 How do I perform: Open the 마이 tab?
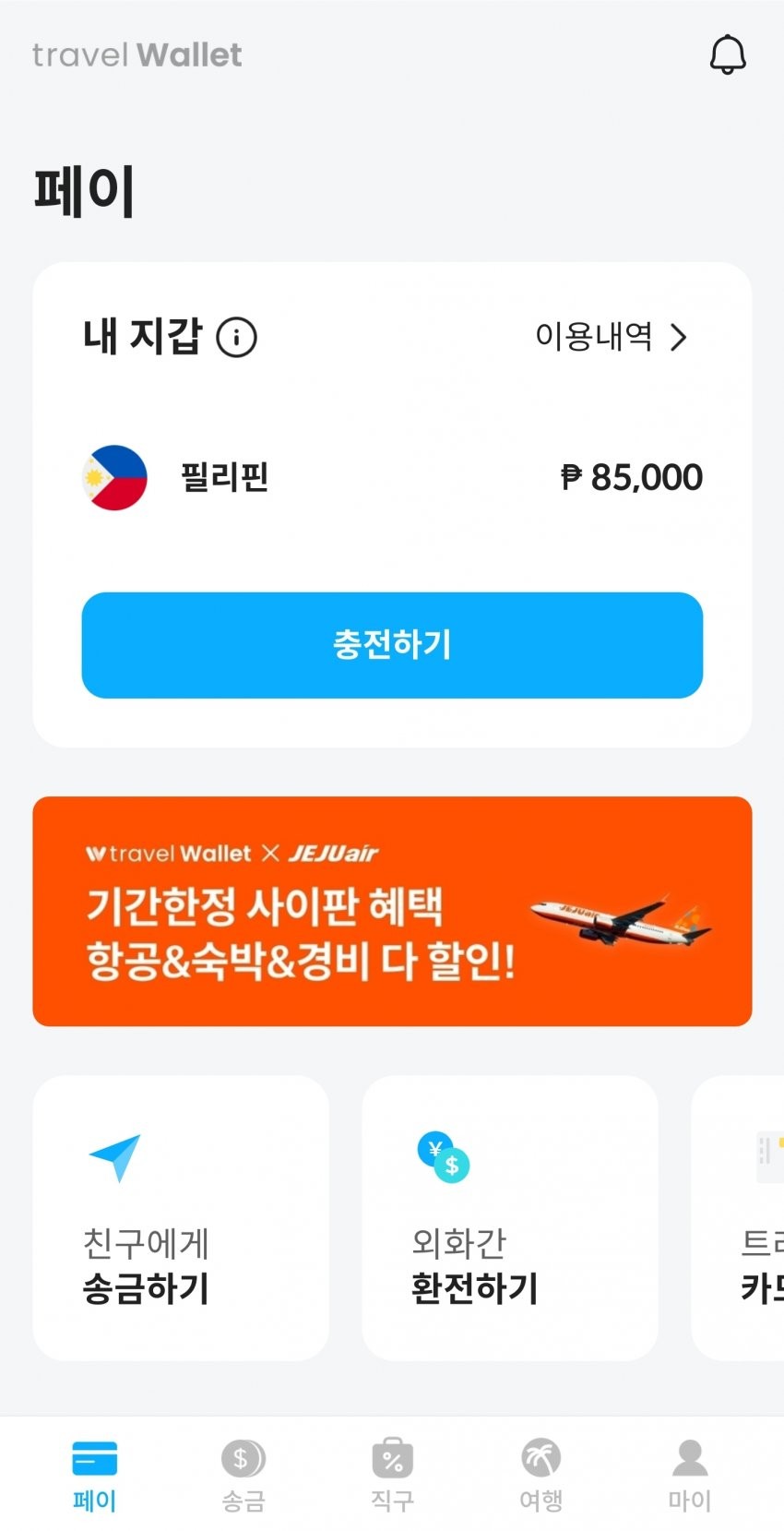(x=689, y=1475)
